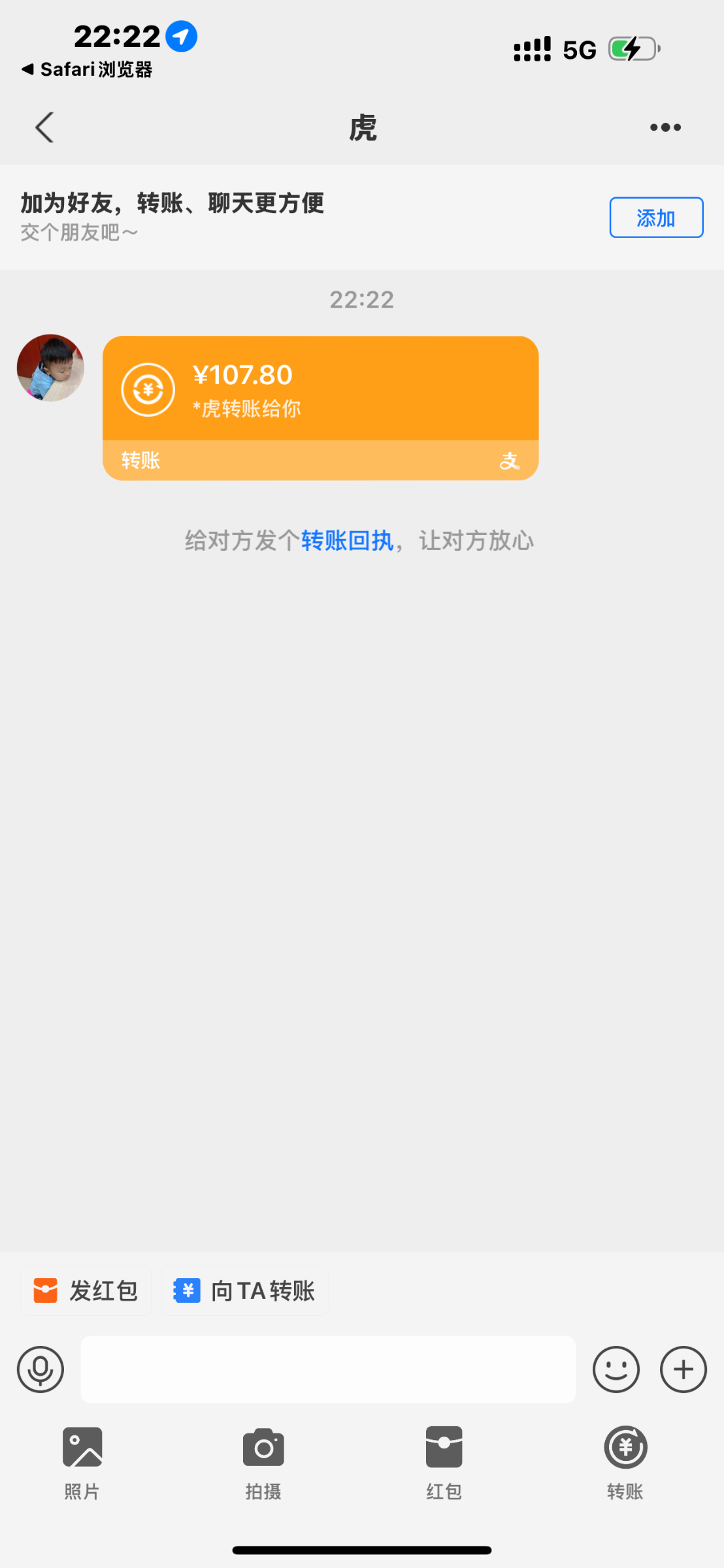Go back from the chat with 虎

(44, 127)
